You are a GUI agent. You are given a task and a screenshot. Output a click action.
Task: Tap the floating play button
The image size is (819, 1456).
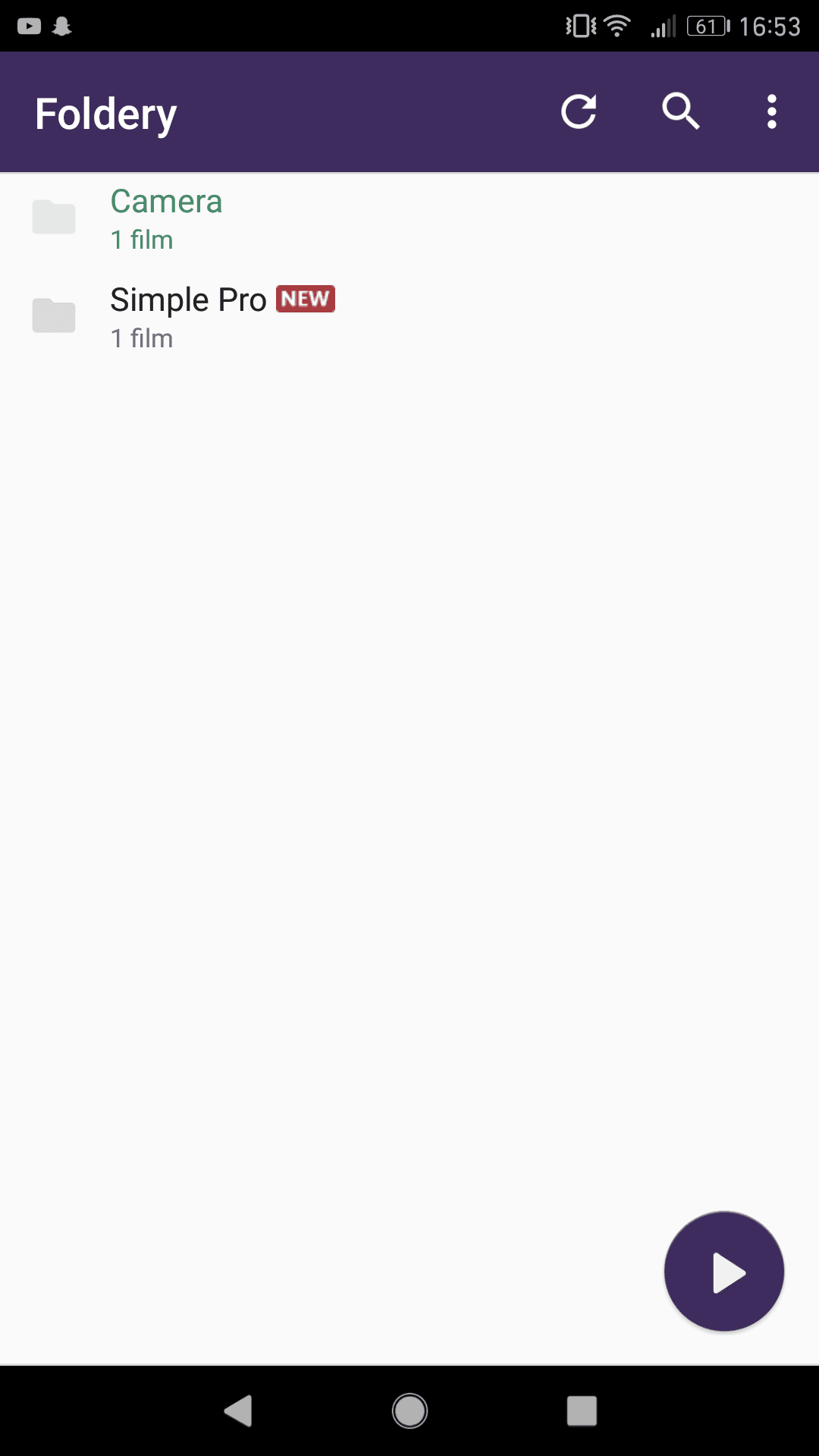[724, 1272]
